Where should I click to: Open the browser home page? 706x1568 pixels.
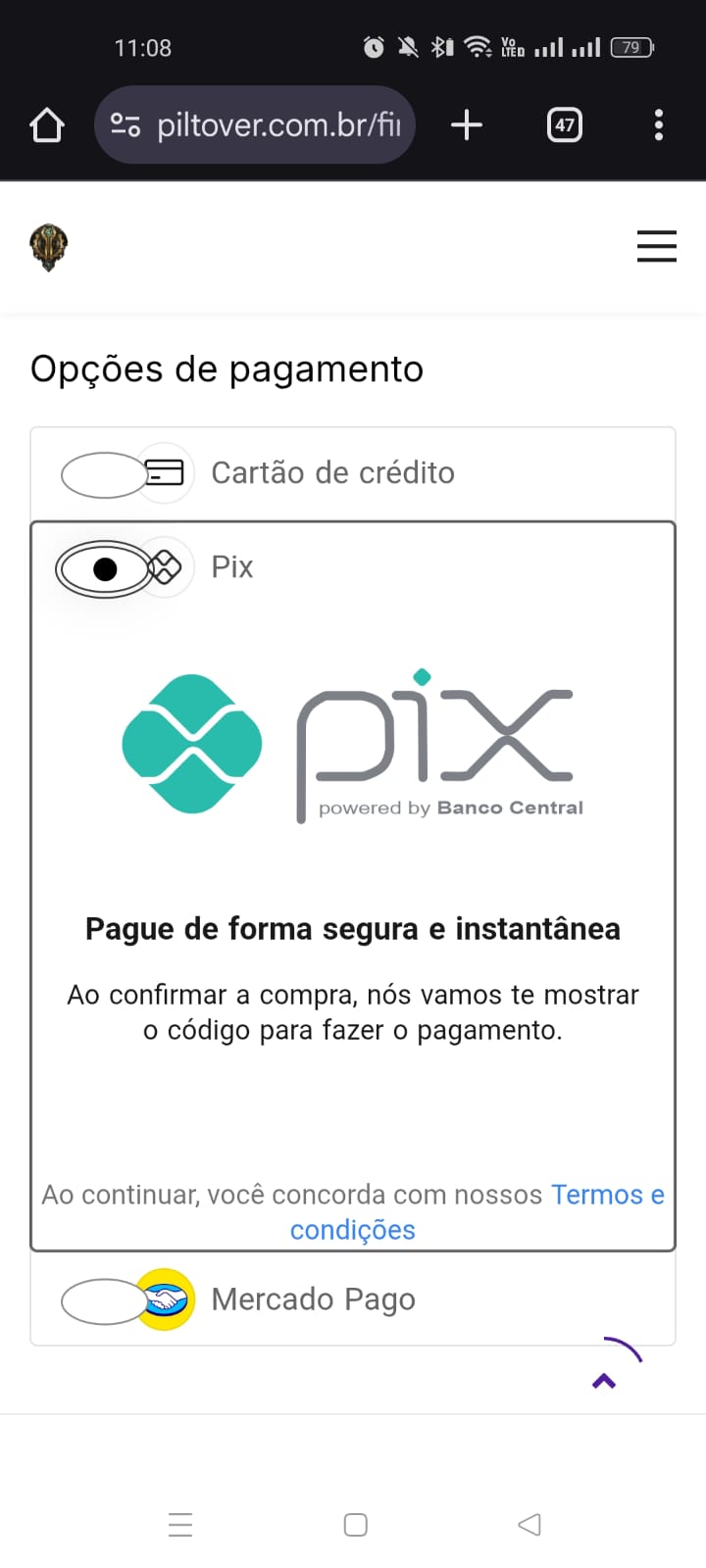(47, 125)
